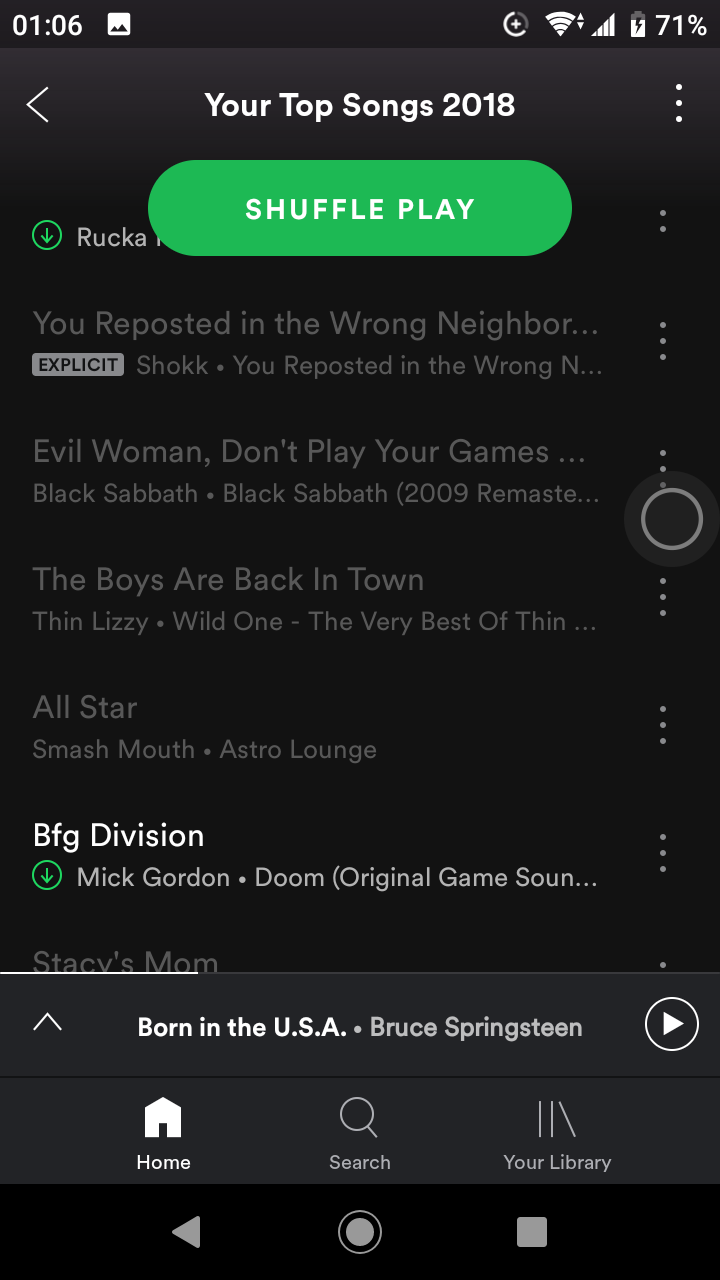The height and width of the screenshot is (1280, 720).
Task: Open the playlist overflow menu in header
Action: [679, 104]
